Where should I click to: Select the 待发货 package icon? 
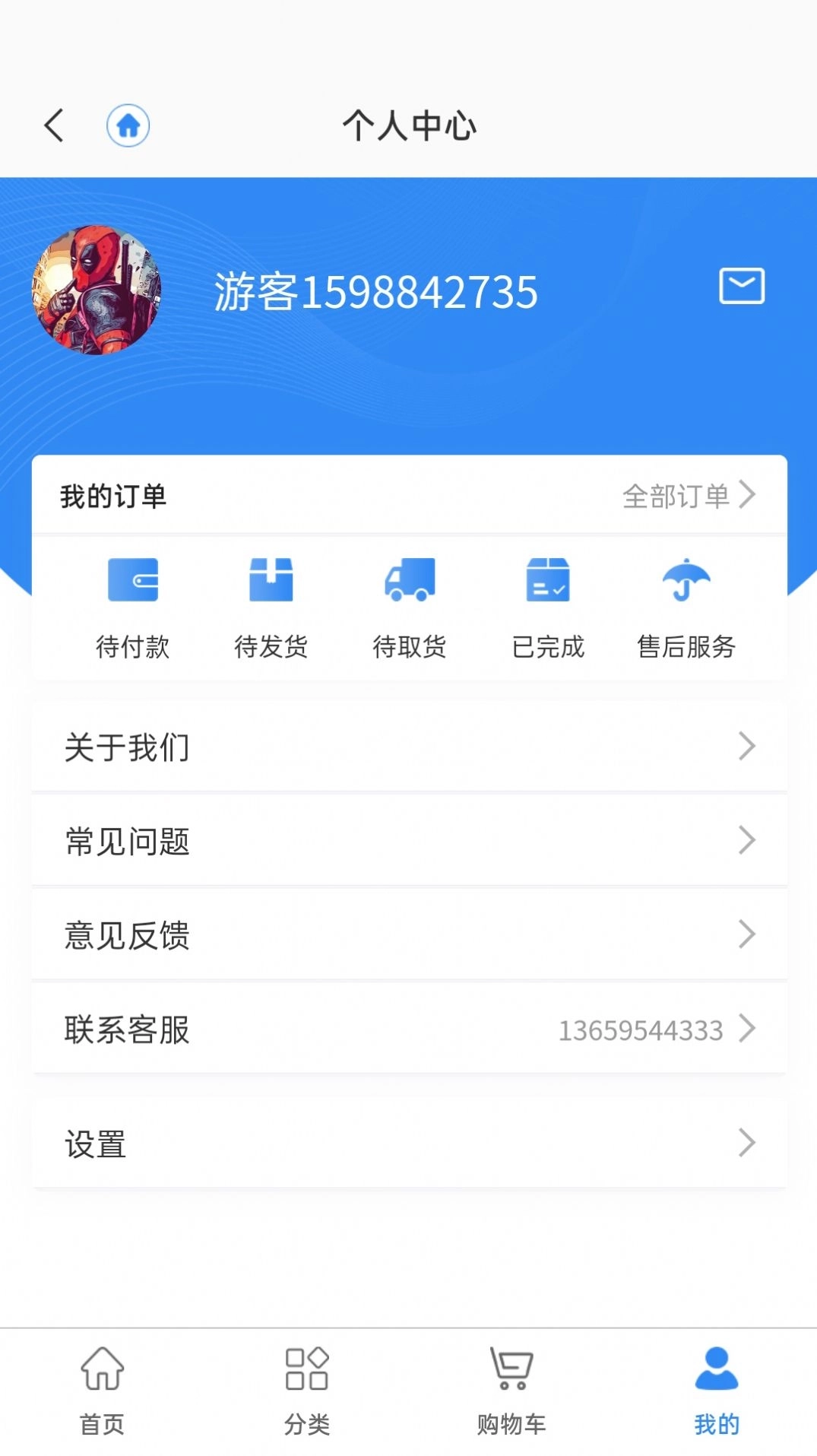[x=271, y=580]
